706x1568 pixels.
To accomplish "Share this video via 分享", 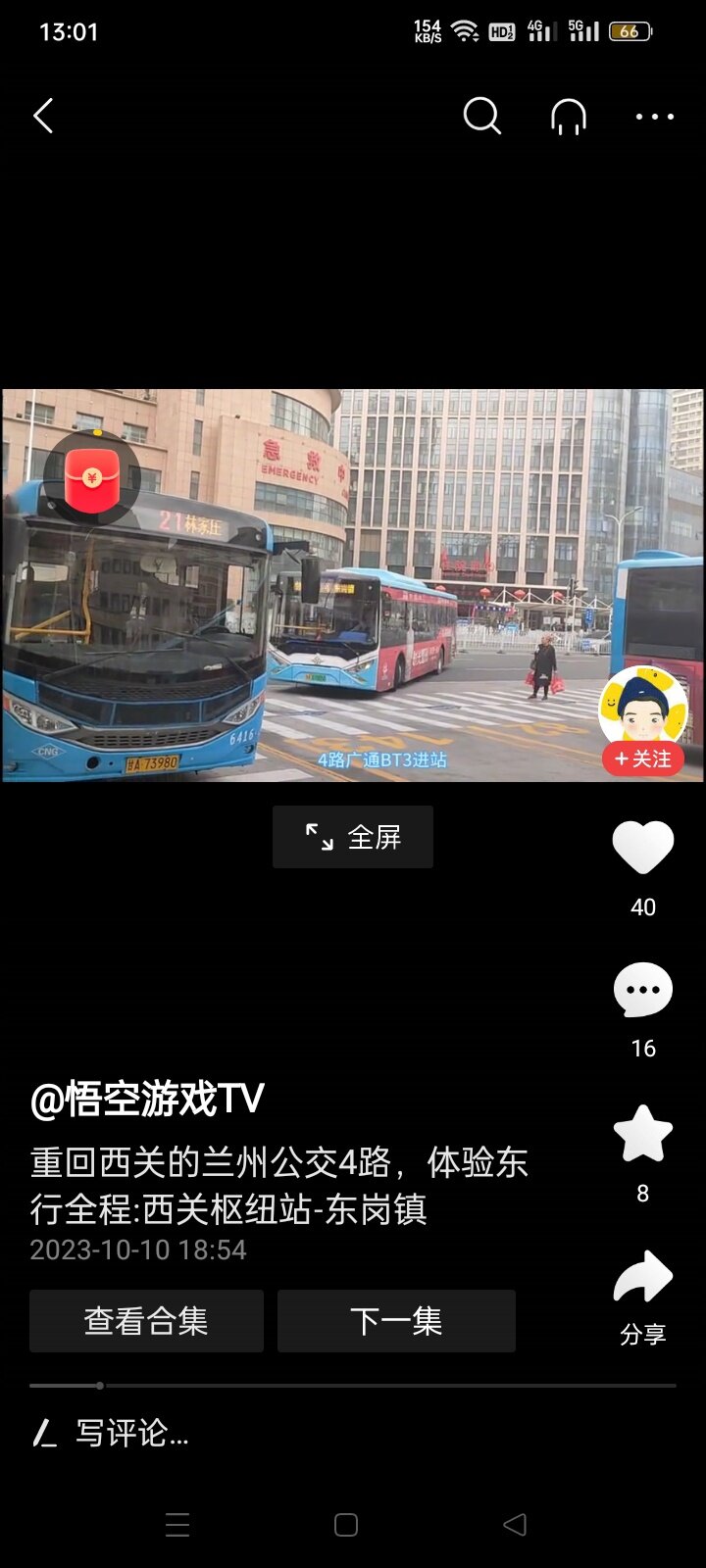I will click(642, 1284).
